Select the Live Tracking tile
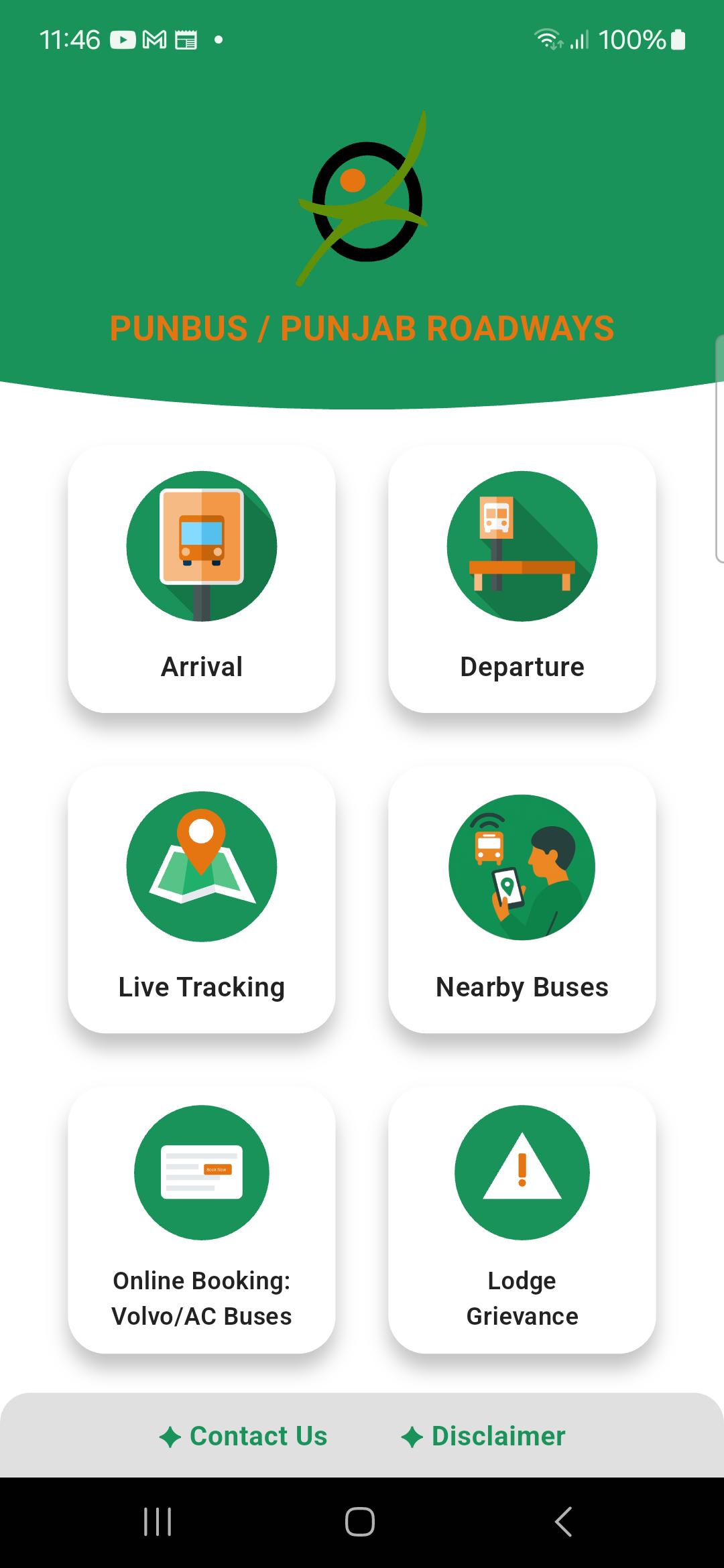The height and width of the screenshot is (1568, 724). click(x=201, y=899)
